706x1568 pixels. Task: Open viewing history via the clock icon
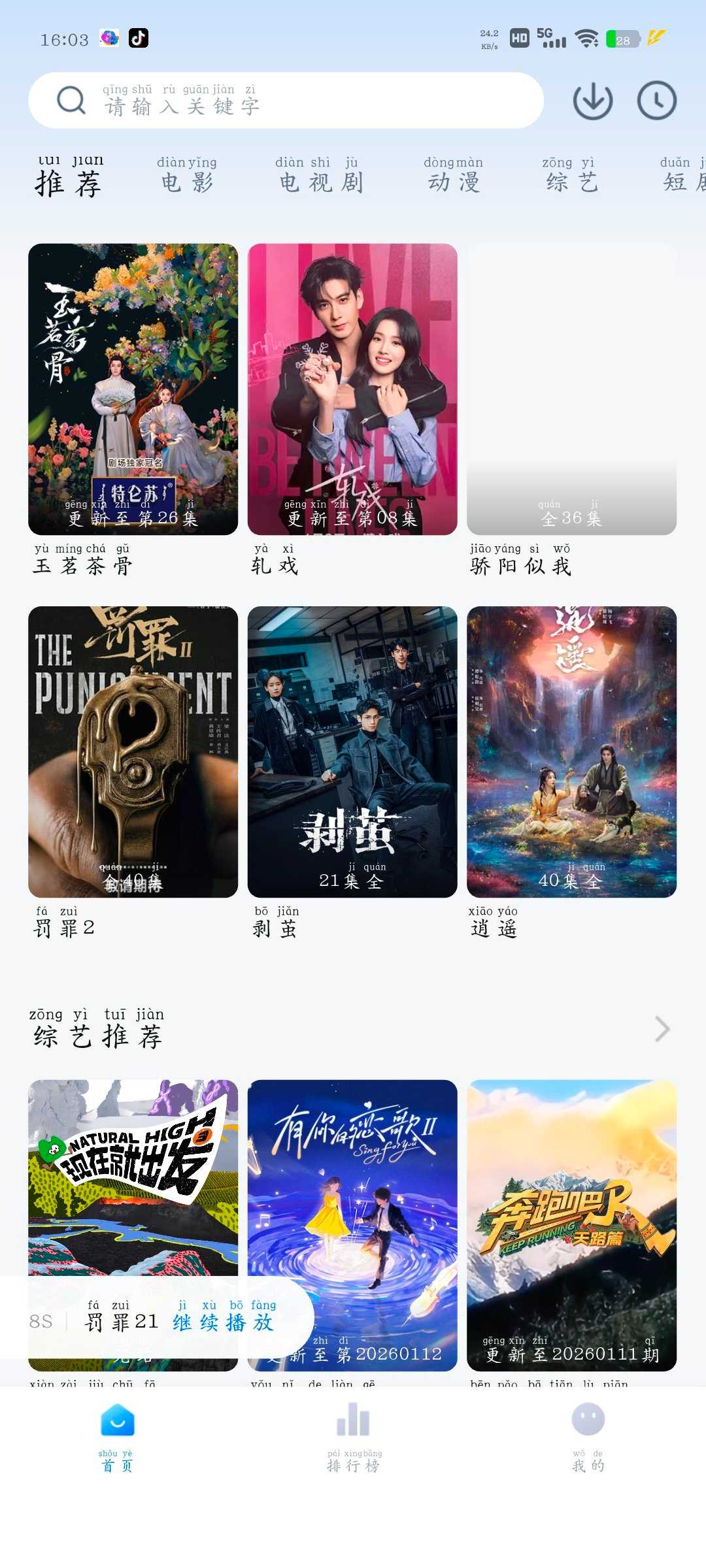click(656, 101)
